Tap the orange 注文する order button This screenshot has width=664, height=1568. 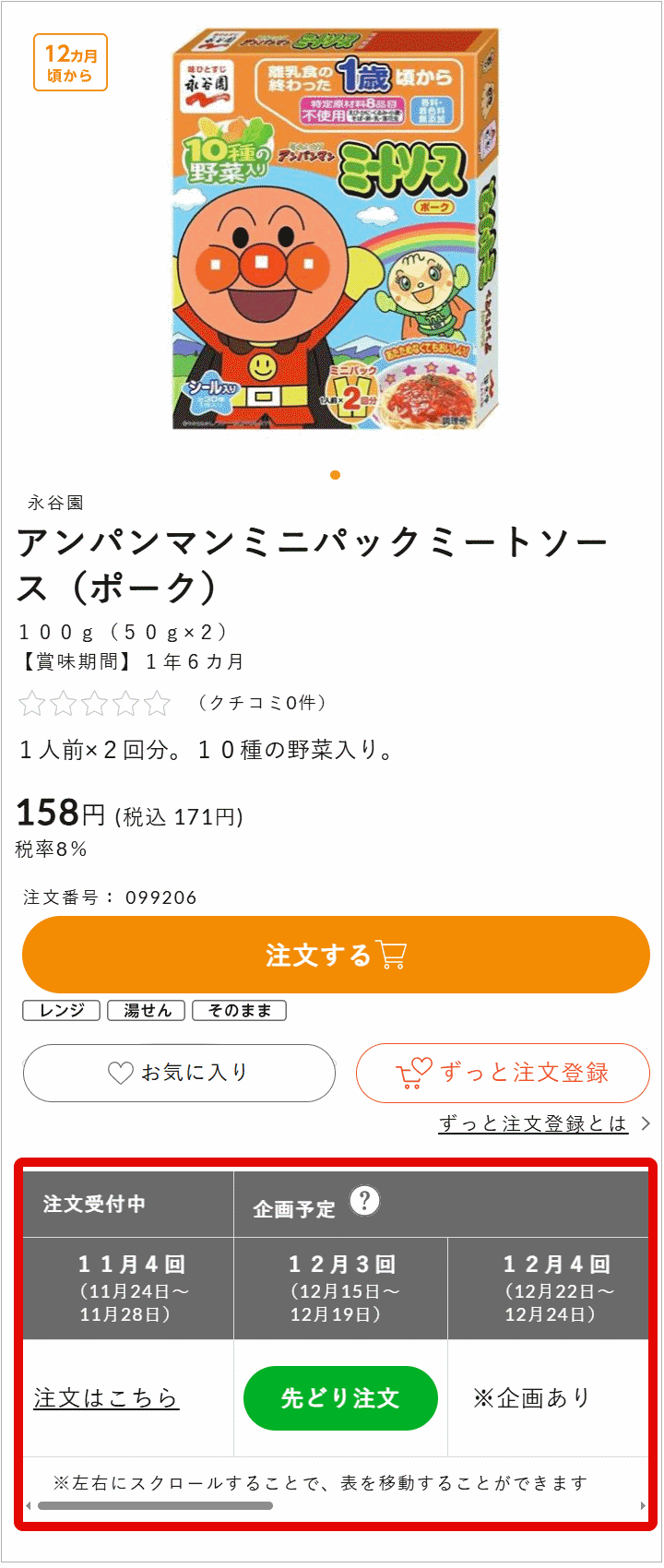click(336, 955)
